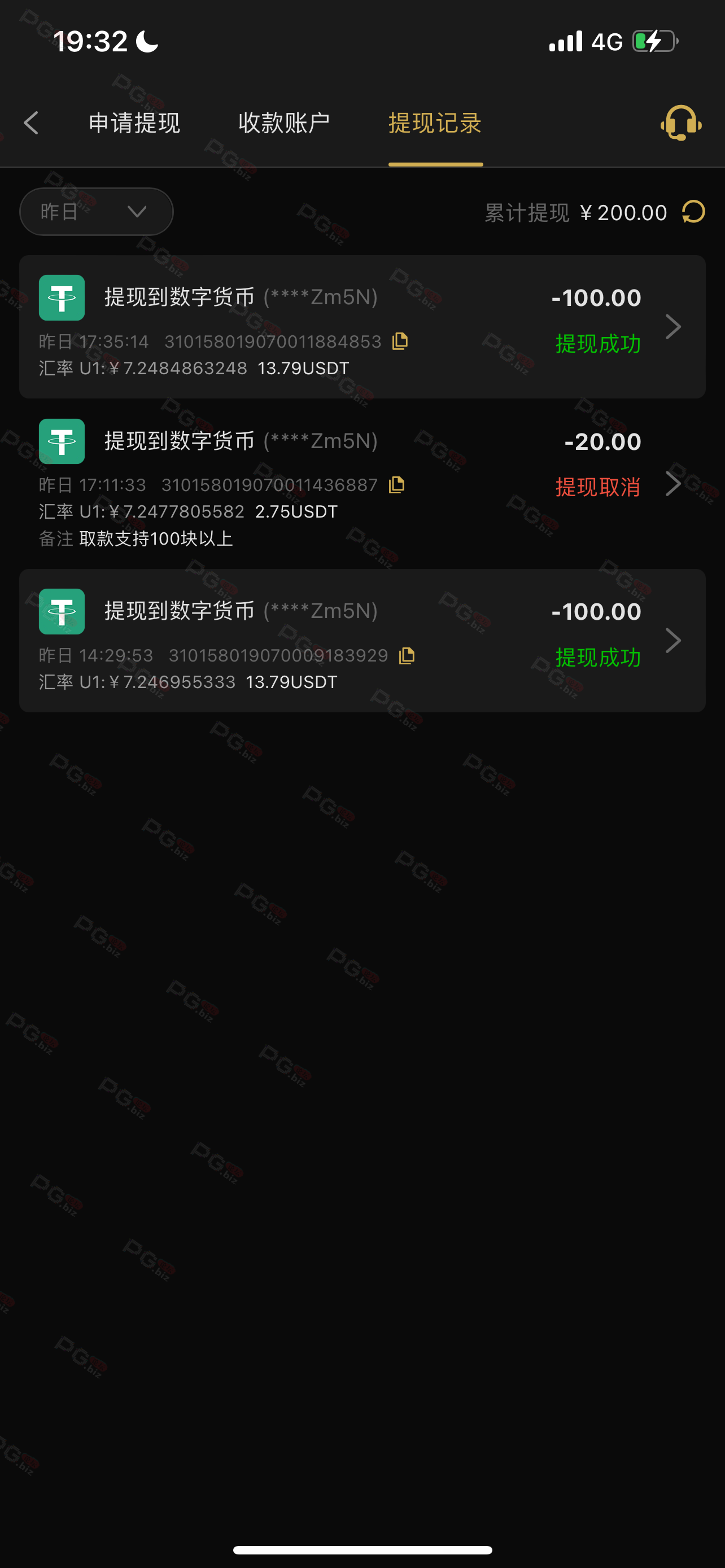
Task: Expand the 昨日 date filter dropdown
Action: pos(96,211)
